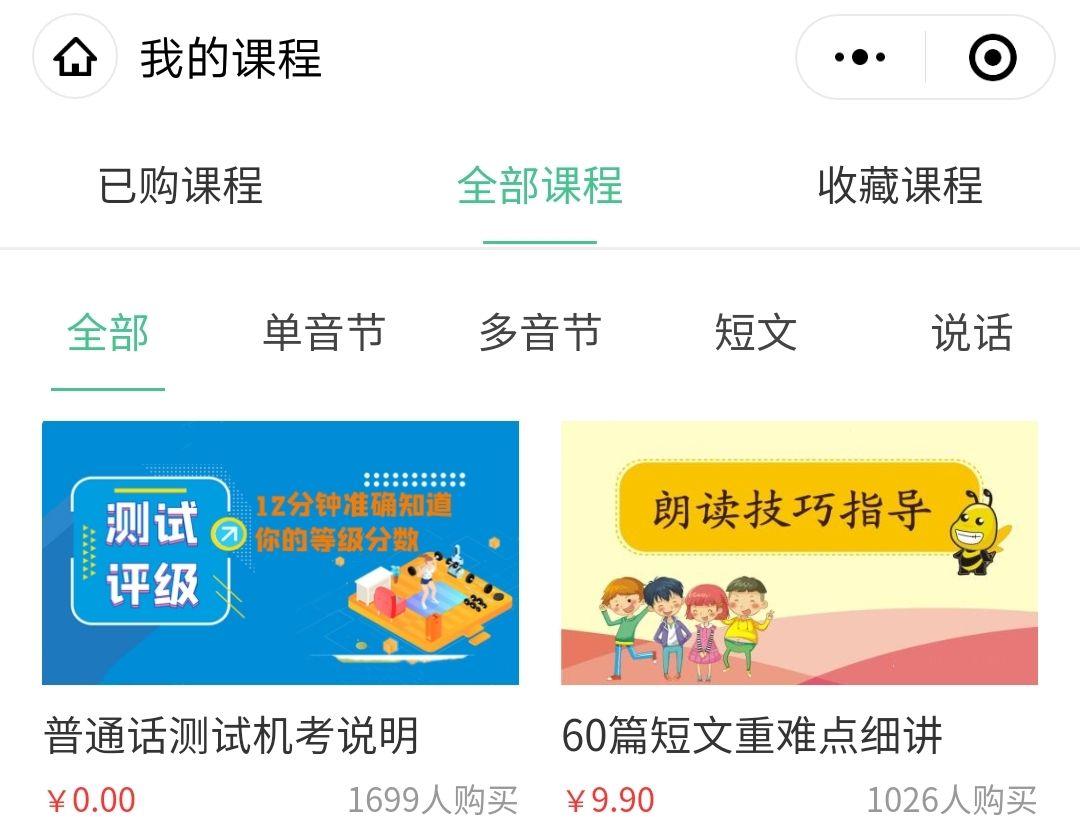
Task: Filter courses by 多音节
Action: pyautogui.click(x=540, y=333)
